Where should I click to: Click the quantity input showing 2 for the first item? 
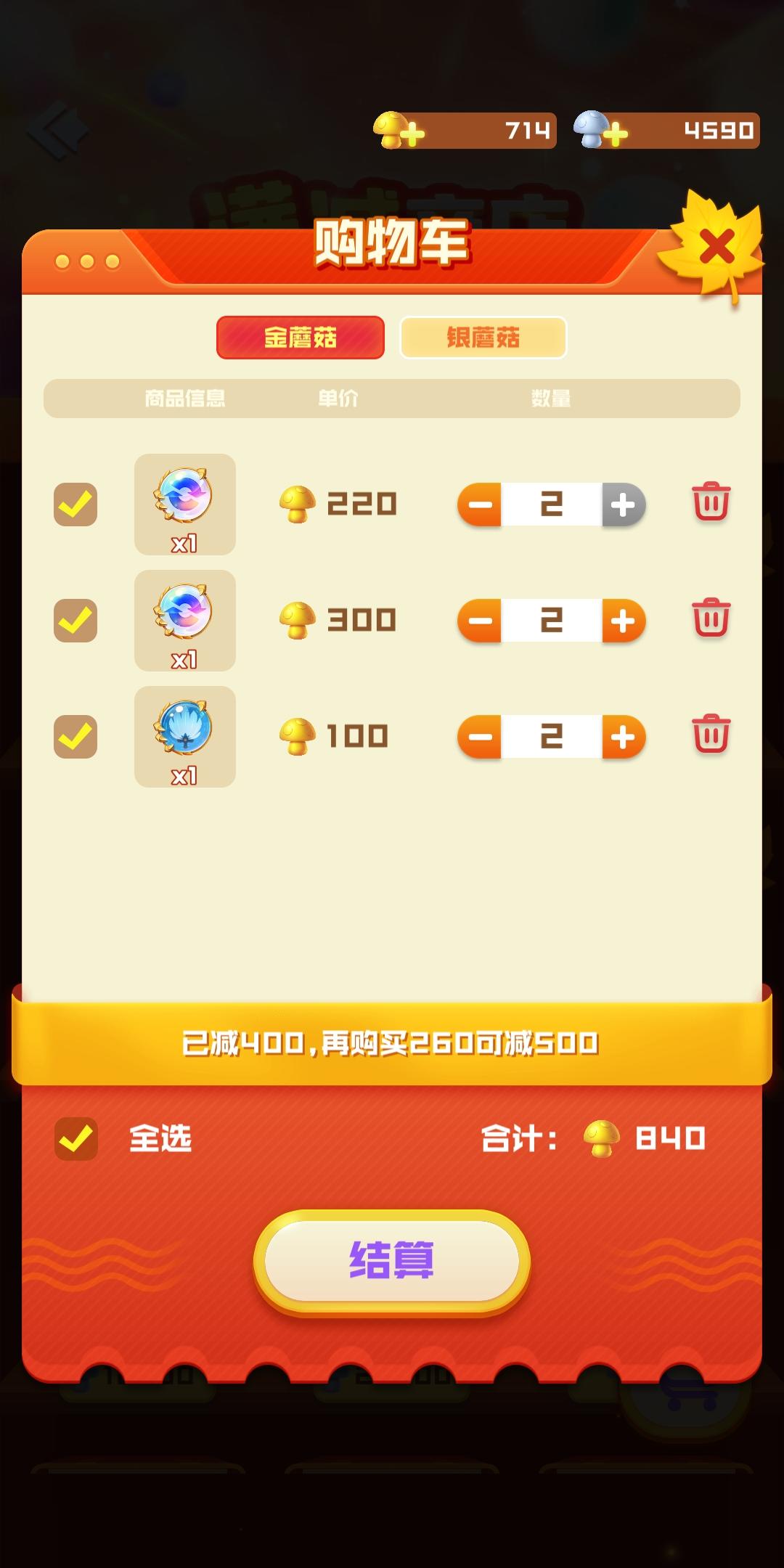pyautogui.click(x=552, y=505)
